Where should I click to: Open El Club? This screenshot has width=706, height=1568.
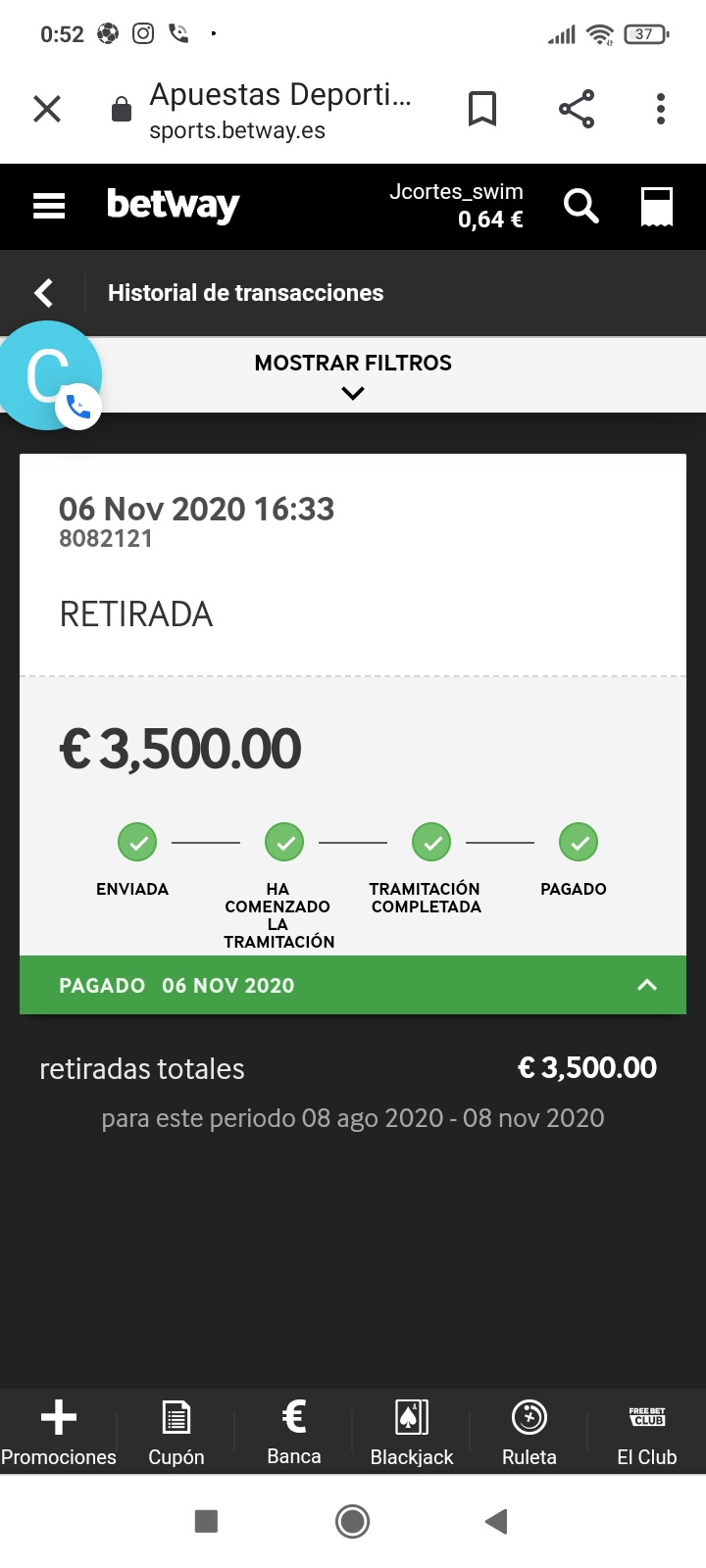point(647,1433)
